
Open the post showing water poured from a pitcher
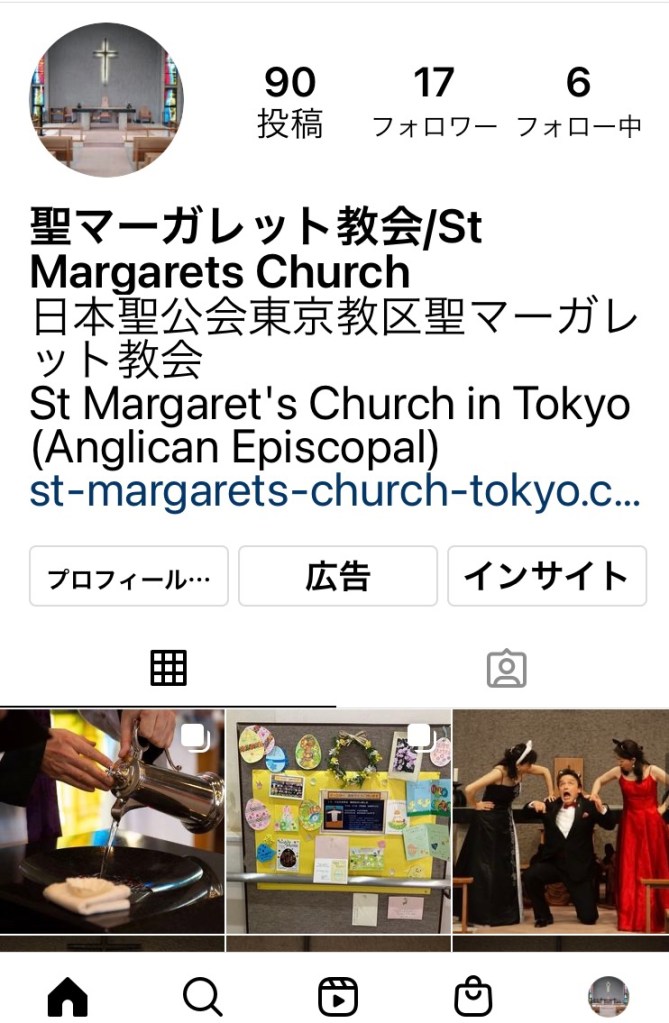112,822
